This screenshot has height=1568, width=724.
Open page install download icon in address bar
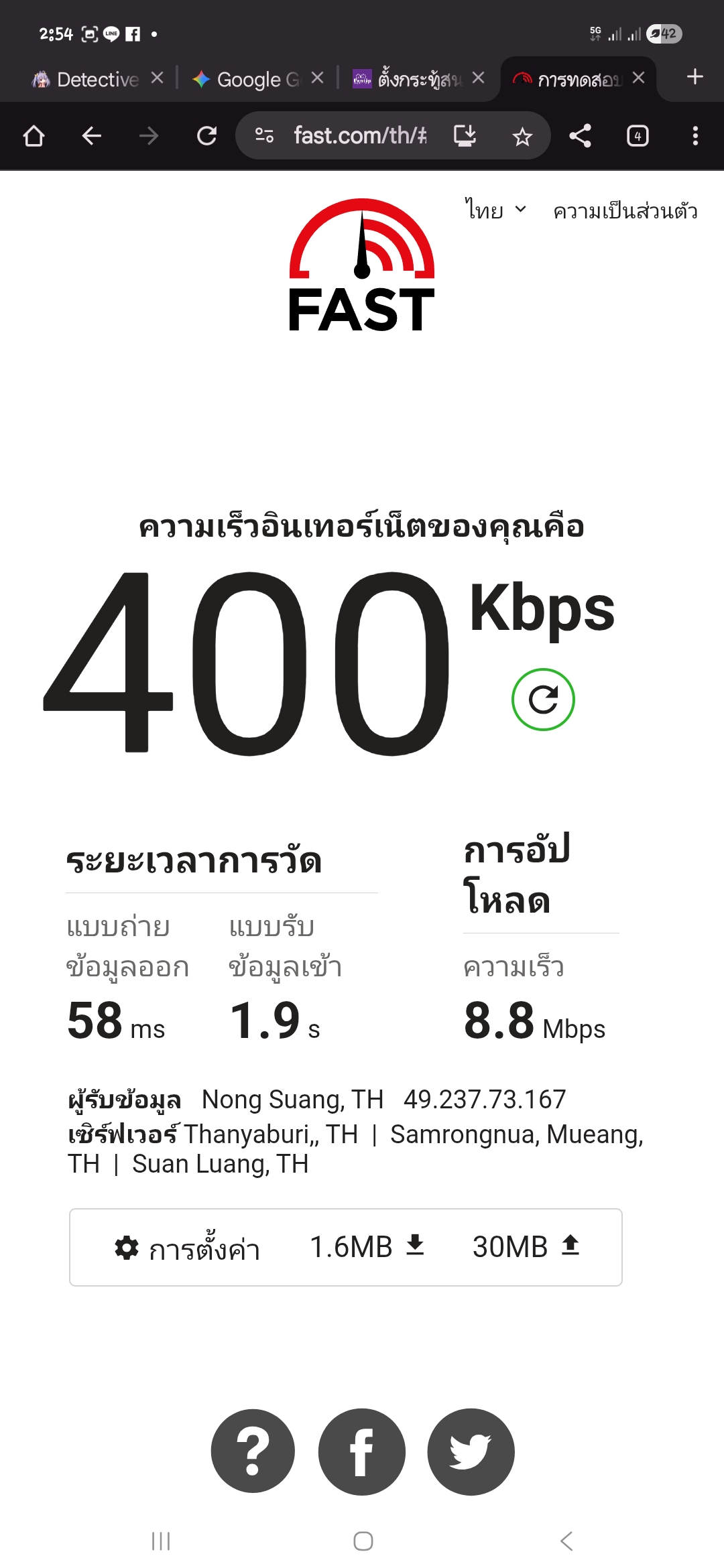click(465, 136)
